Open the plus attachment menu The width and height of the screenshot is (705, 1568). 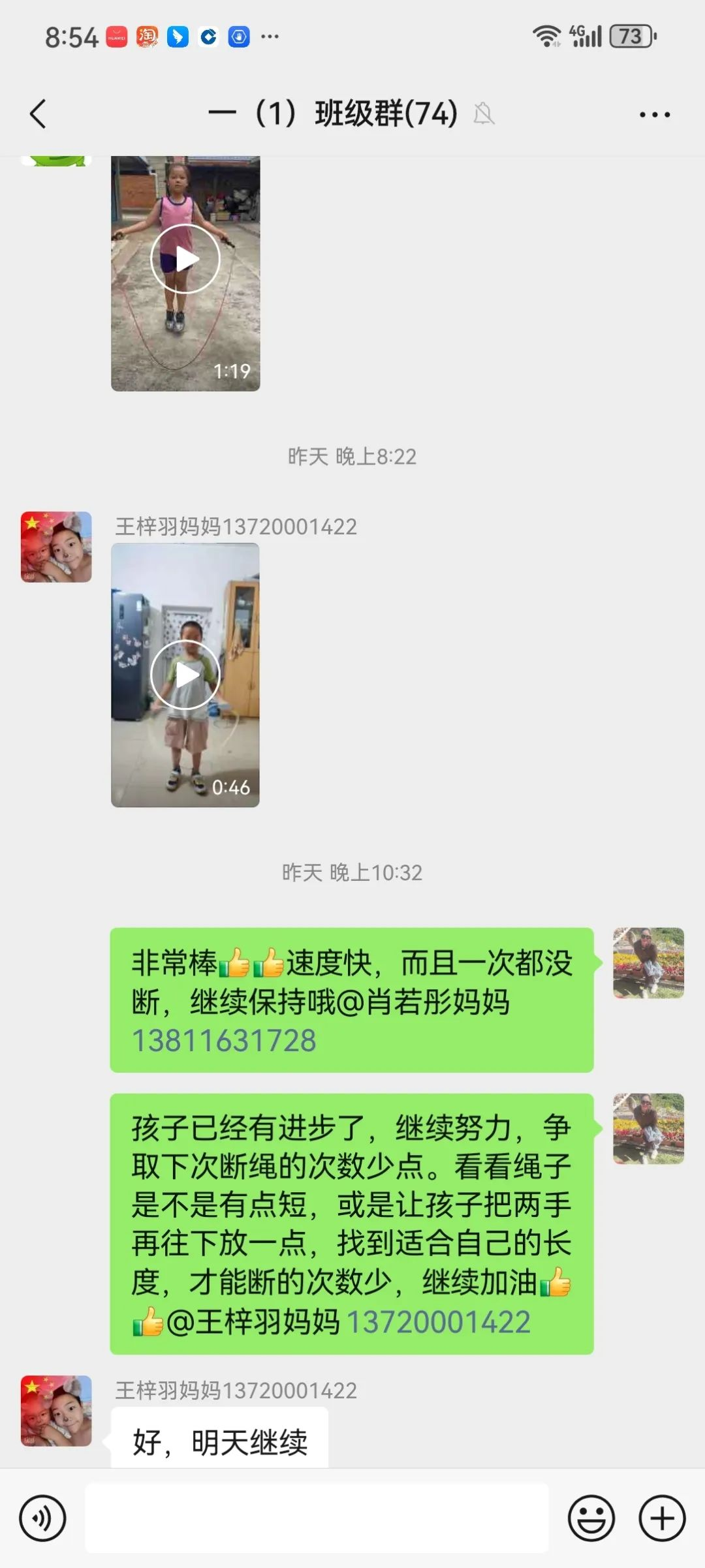(x=662, y=1518)
